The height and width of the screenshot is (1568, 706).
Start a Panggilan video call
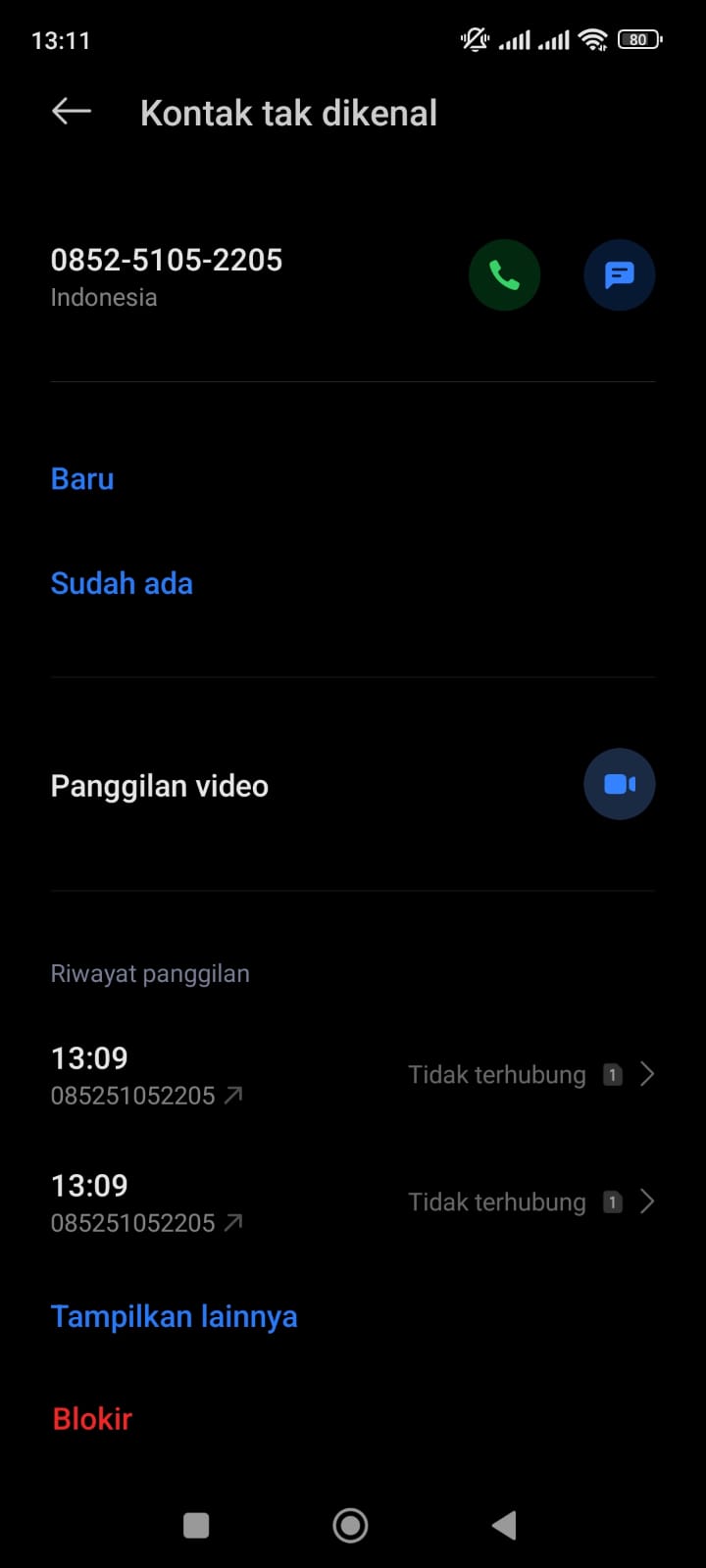[x=619, y=784]
